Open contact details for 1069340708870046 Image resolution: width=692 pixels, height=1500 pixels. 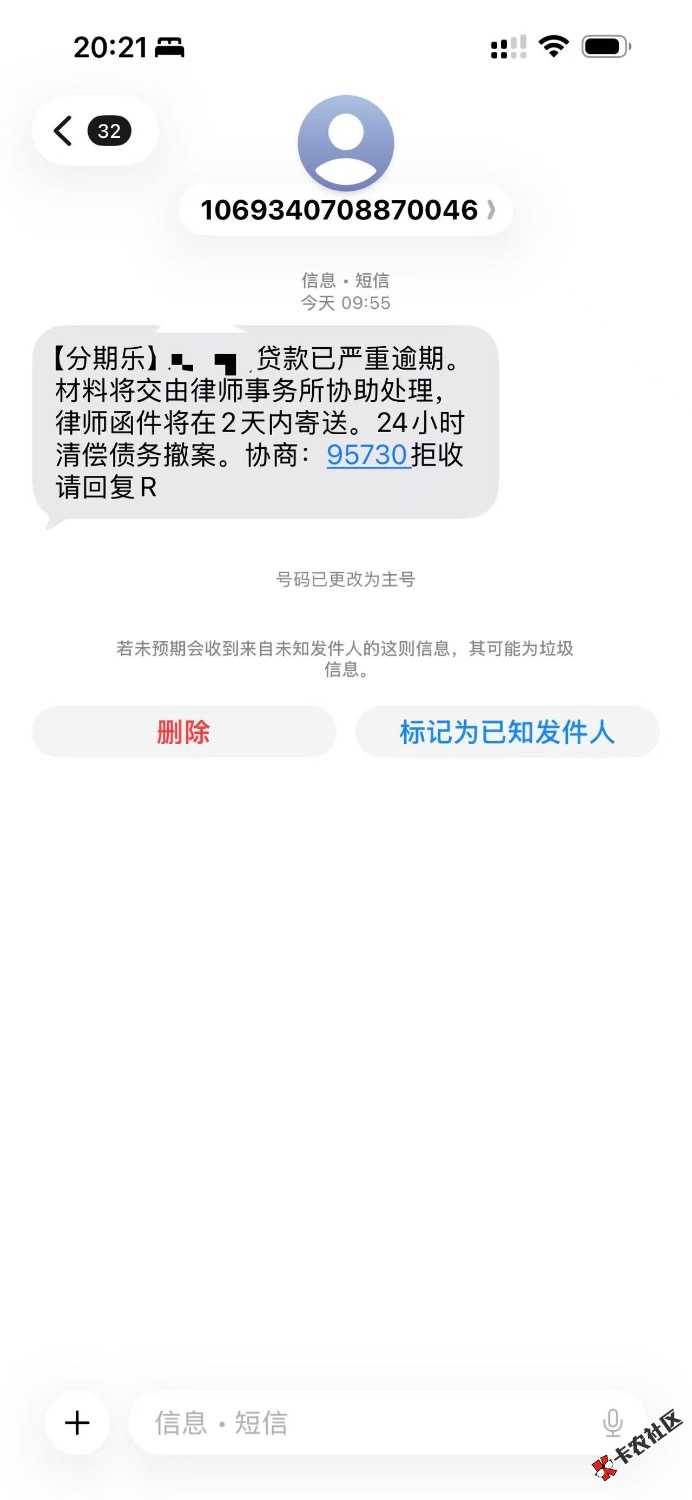346,210
